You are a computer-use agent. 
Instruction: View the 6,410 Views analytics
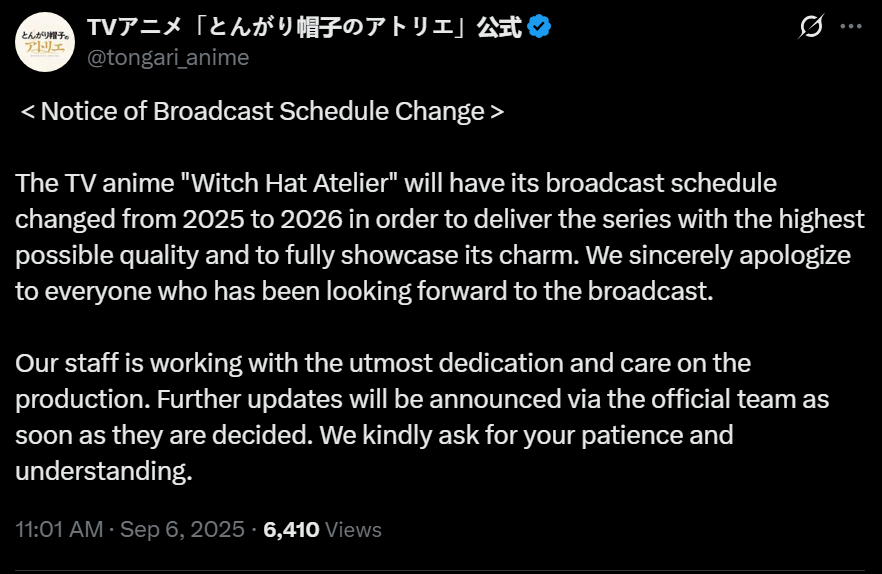pos(322,529)
